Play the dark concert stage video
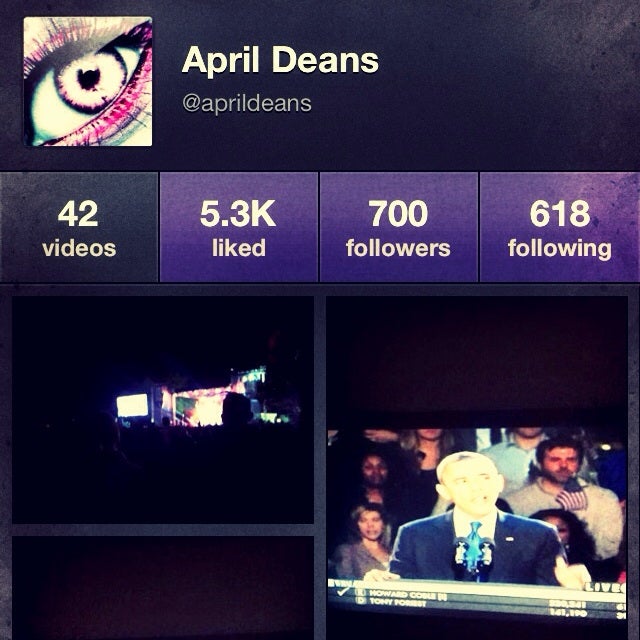 [163, 410]
